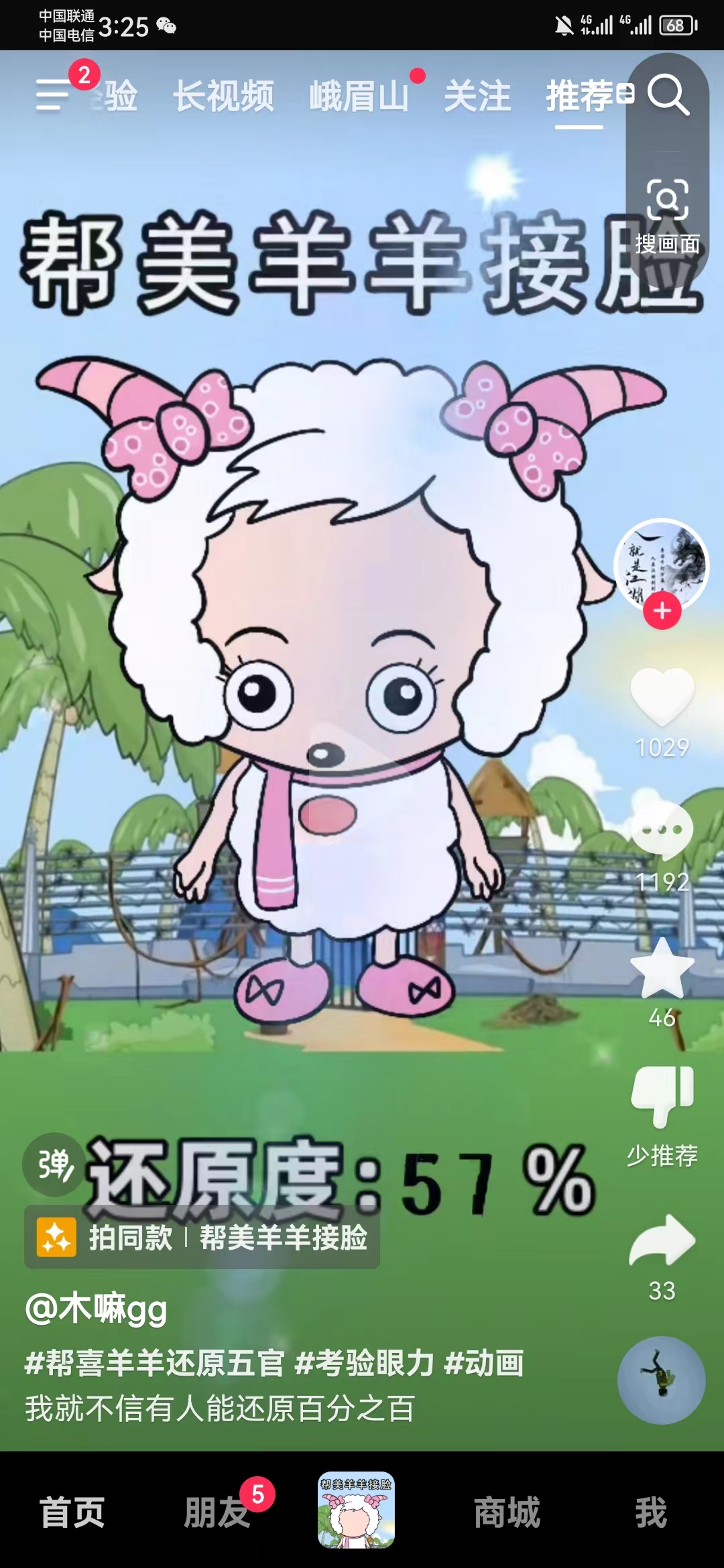Open the 商城 tab

(x=507, y=1512)
